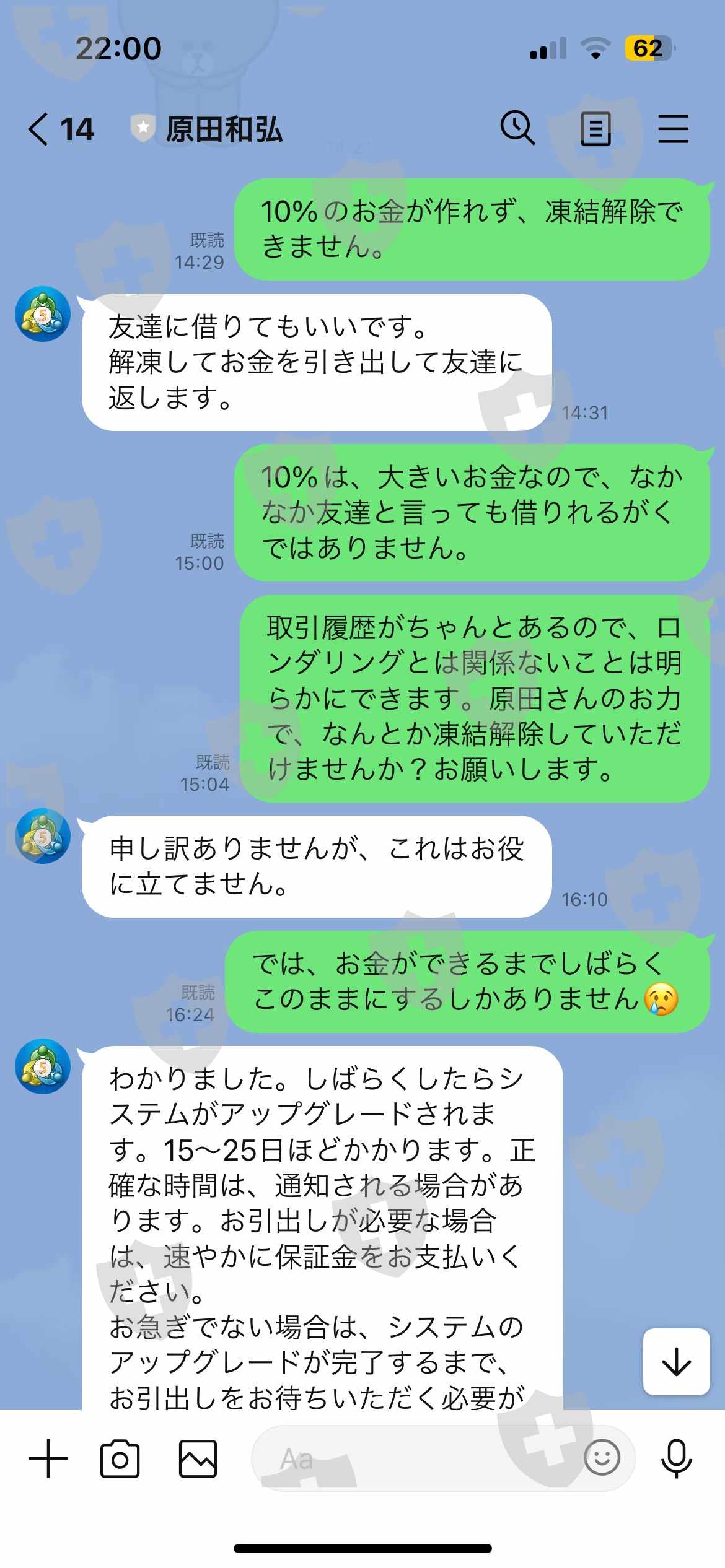The height and width of the screenshot is (1568, 725).
Task: Open the notes icon in chat header
Action: 595,129
